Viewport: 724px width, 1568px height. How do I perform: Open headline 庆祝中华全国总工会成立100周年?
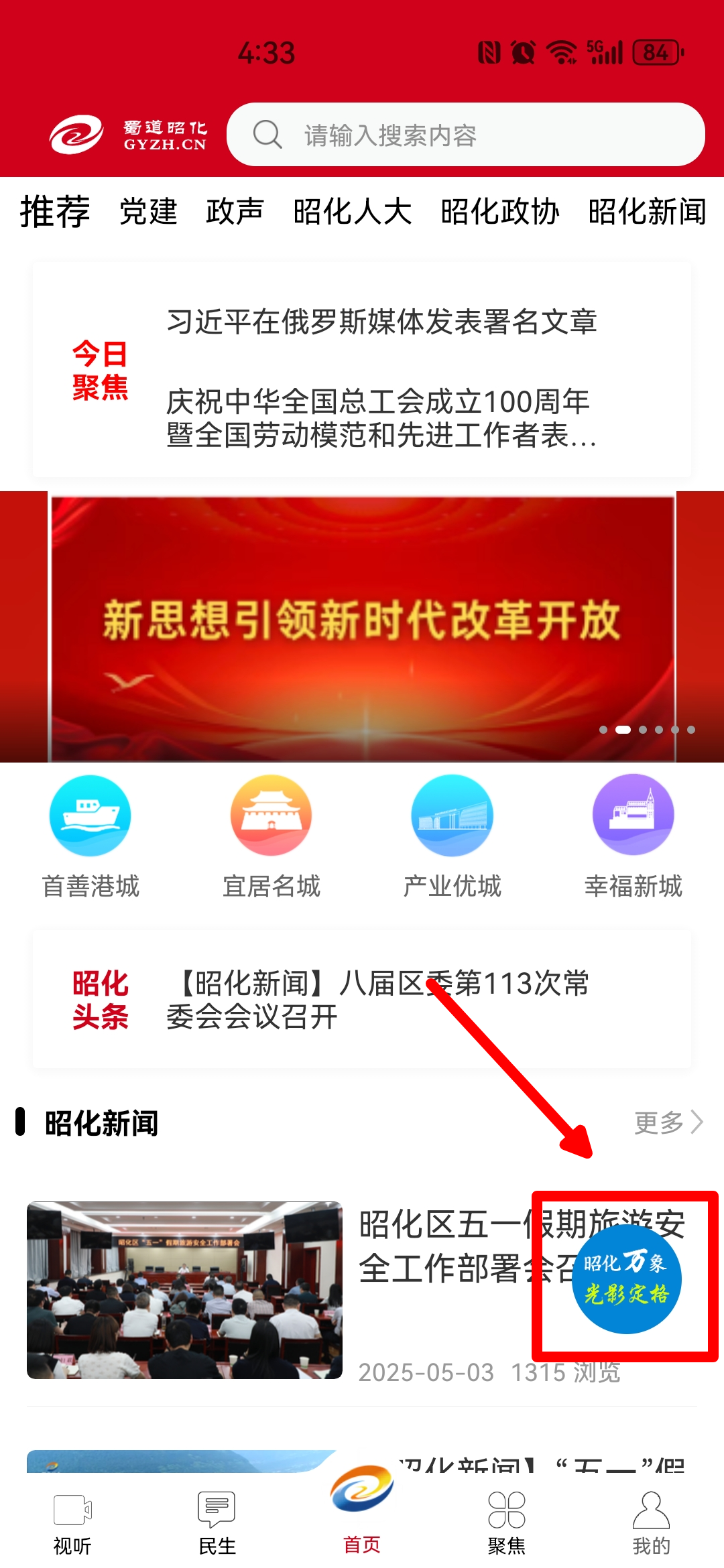(381, 418)
